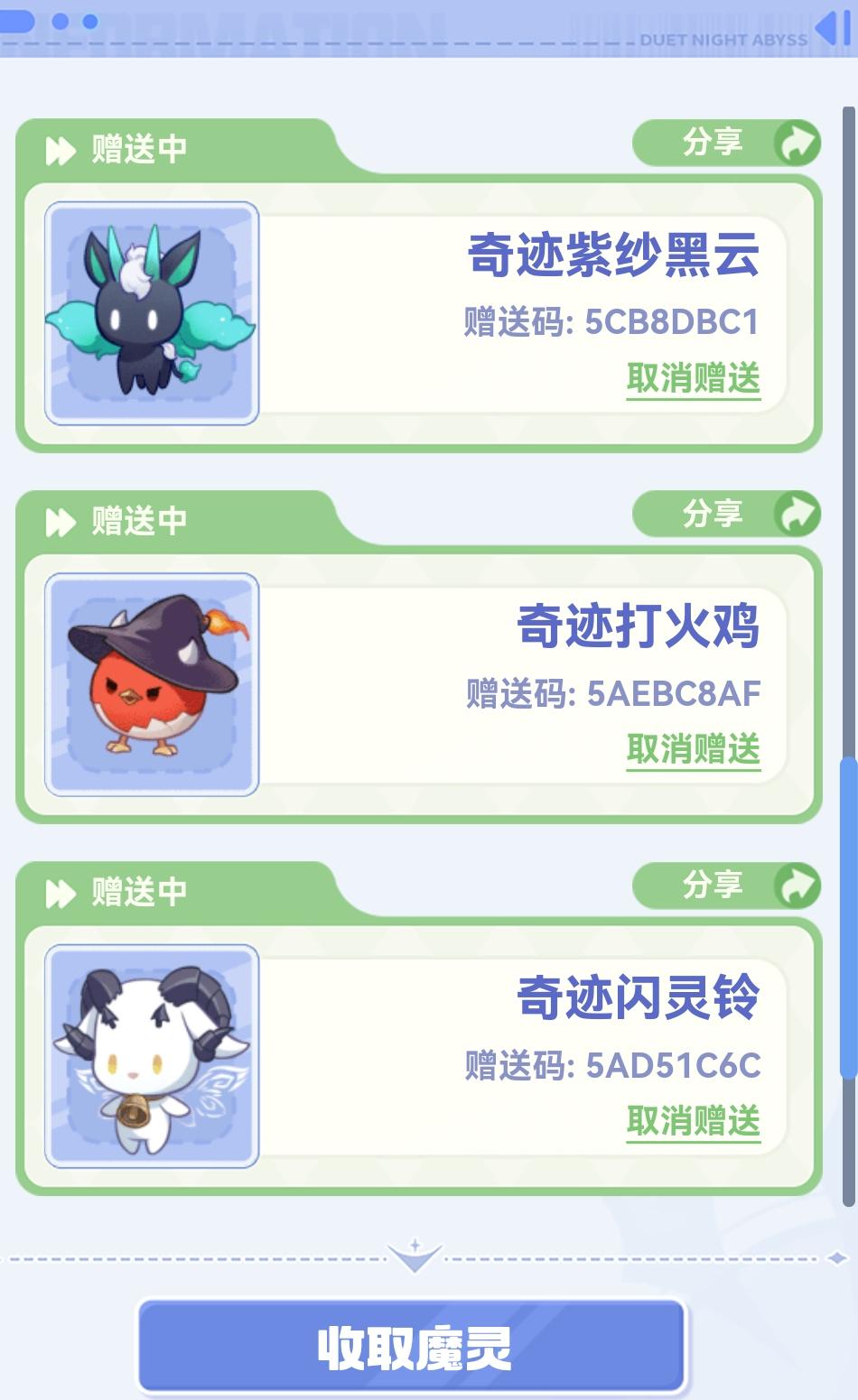This screenshot has height=1400, width=858.
Task: Expand the down arrow above 收取魔灵
Action: point(415,1256)
